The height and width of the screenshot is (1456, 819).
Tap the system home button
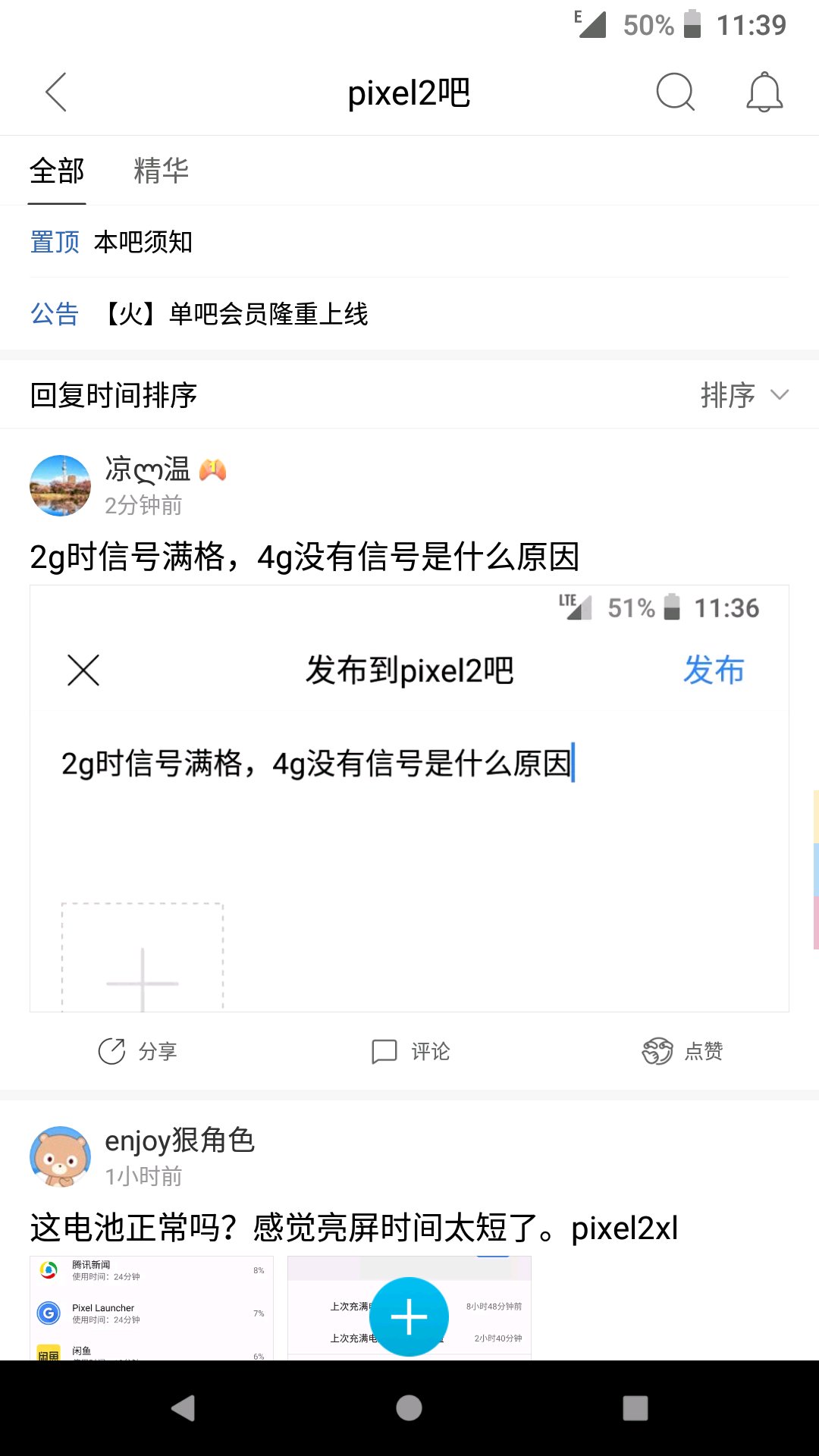[x=409, y=1407]
